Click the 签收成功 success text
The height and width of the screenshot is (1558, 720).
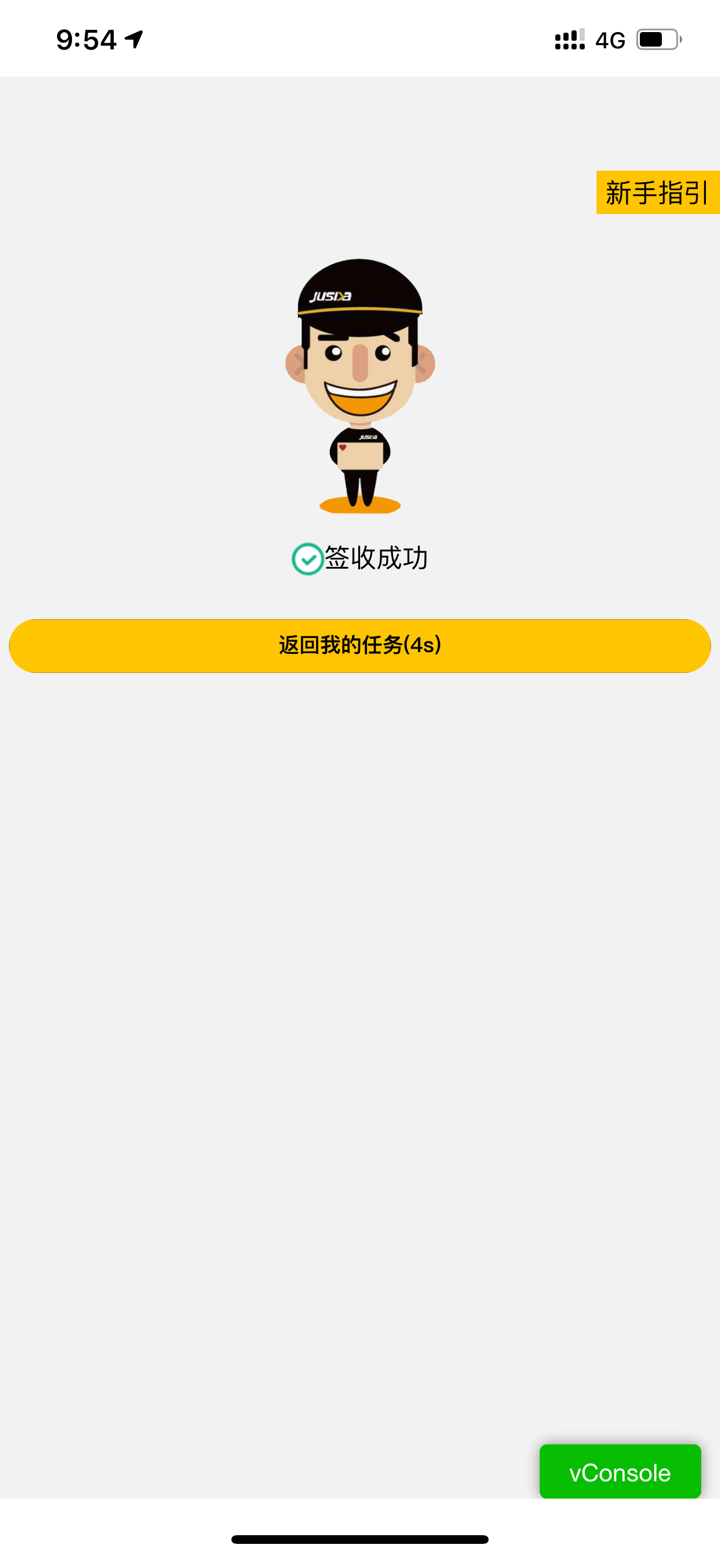click(x=375, y=558)
